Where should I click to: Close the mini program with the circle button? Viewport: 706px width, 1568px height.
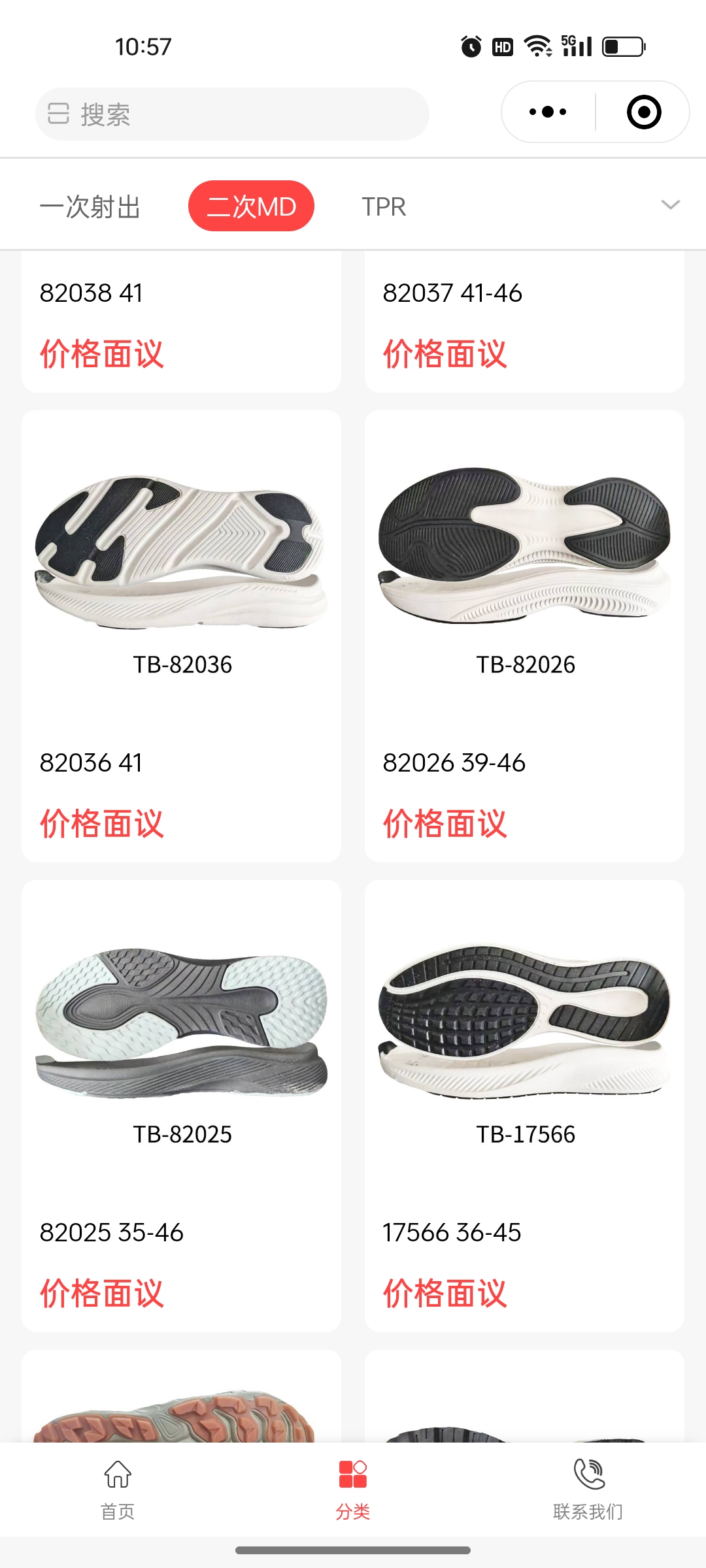pyautogui.click(x=643, y=112)
